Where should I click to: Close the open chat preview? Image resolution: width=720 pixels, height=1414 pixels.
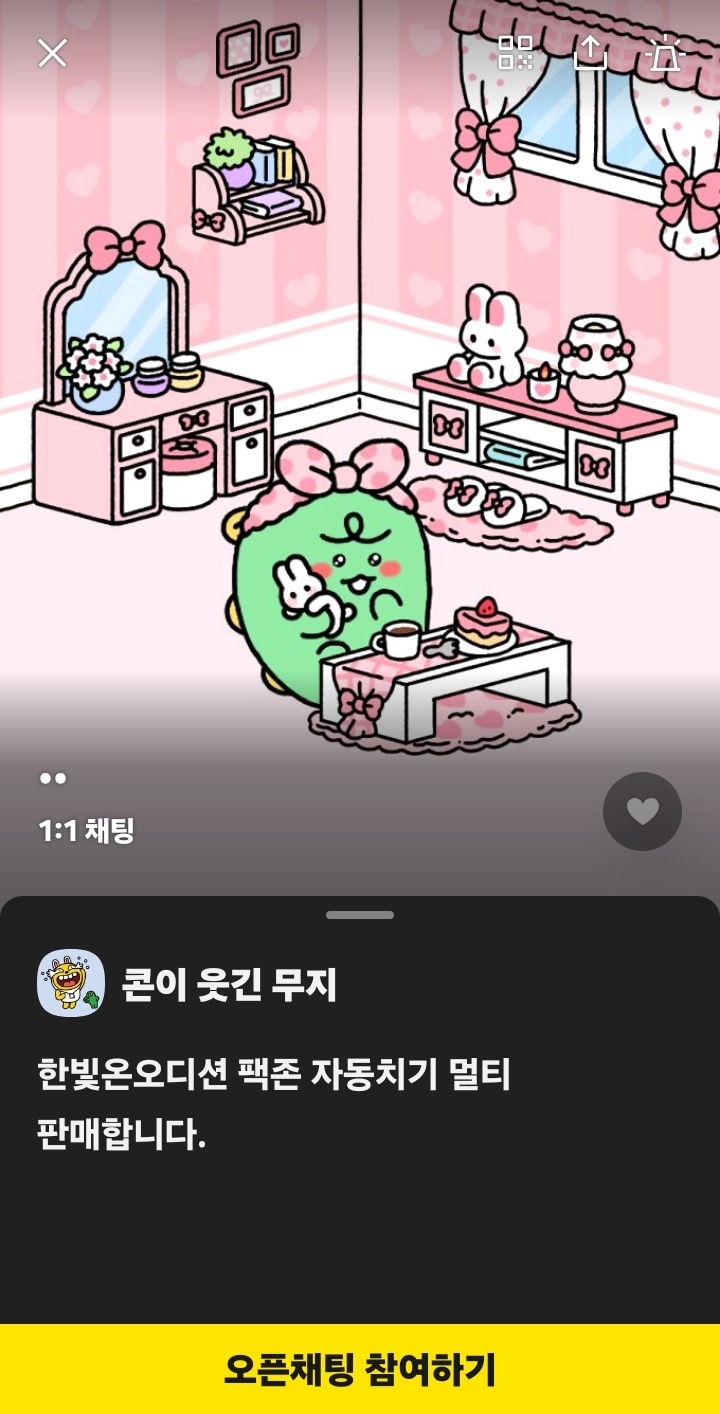click(x=52, y=53)
